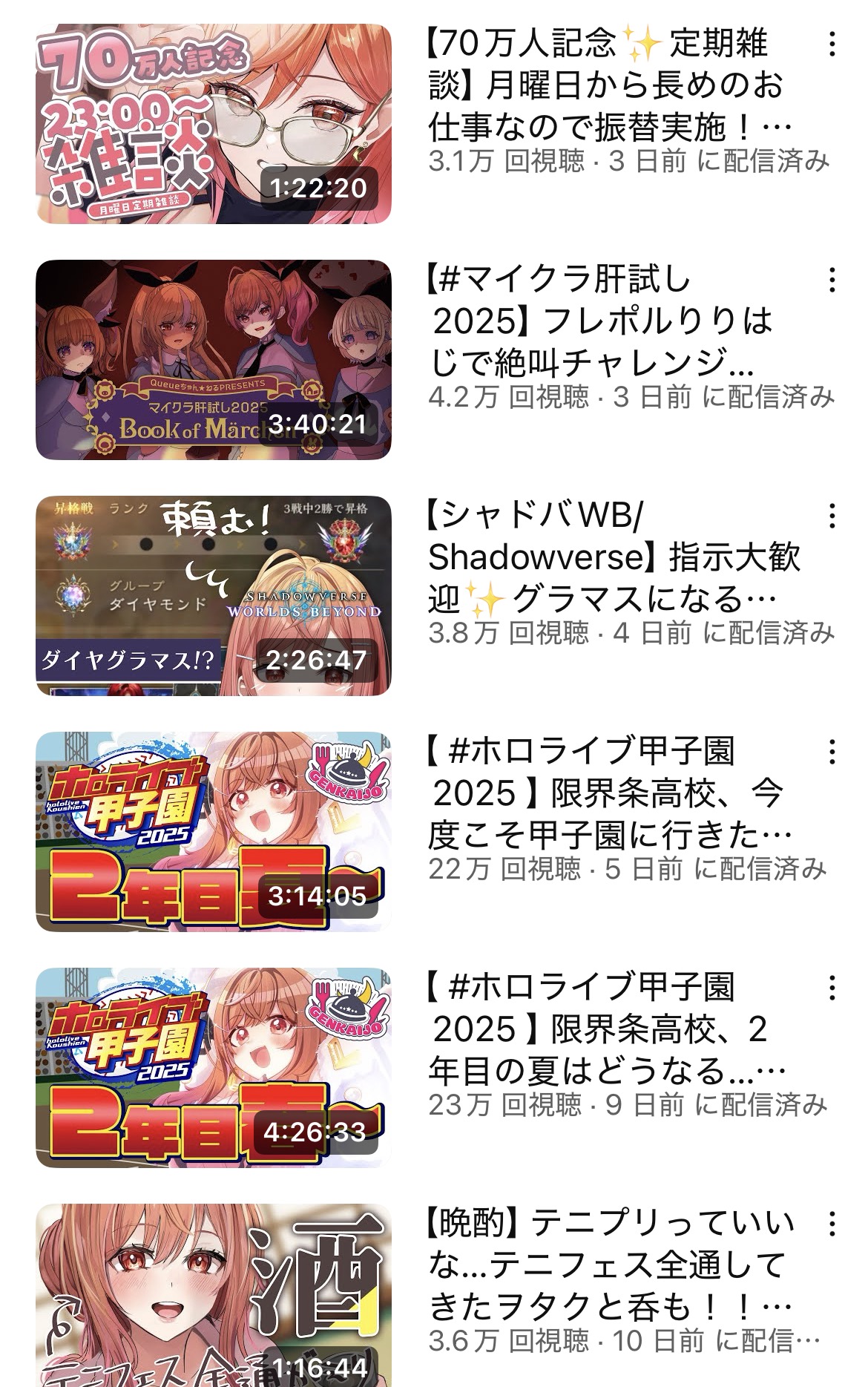Image resolution: width=868 pixels, height=1387 pixels.
Task: Open the ホロライブ甲子園 video from 5 日前
Action: pos(214,832)
